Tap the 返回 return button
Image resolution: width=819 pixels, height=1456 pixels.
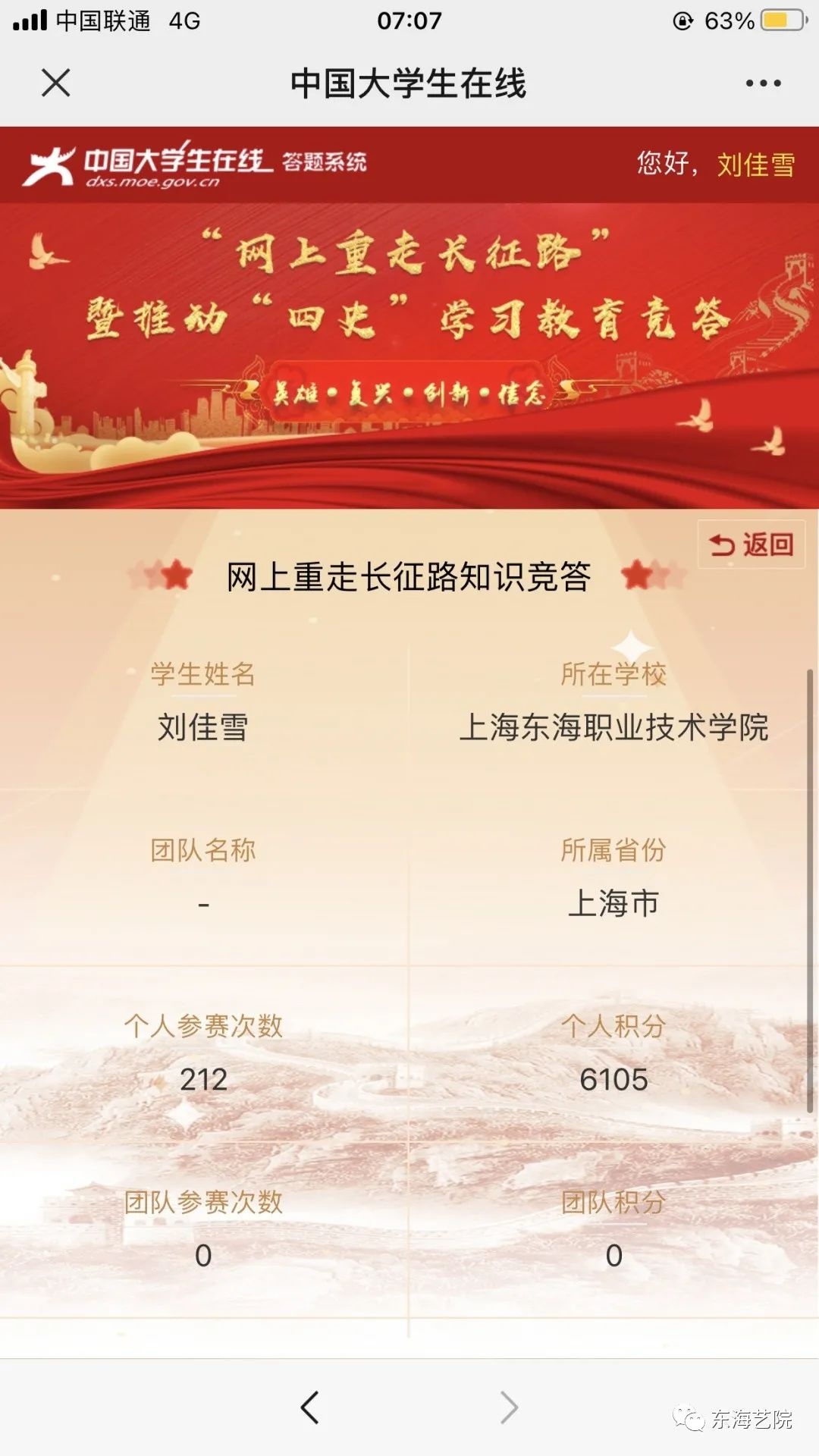click(x=751, y=544)
